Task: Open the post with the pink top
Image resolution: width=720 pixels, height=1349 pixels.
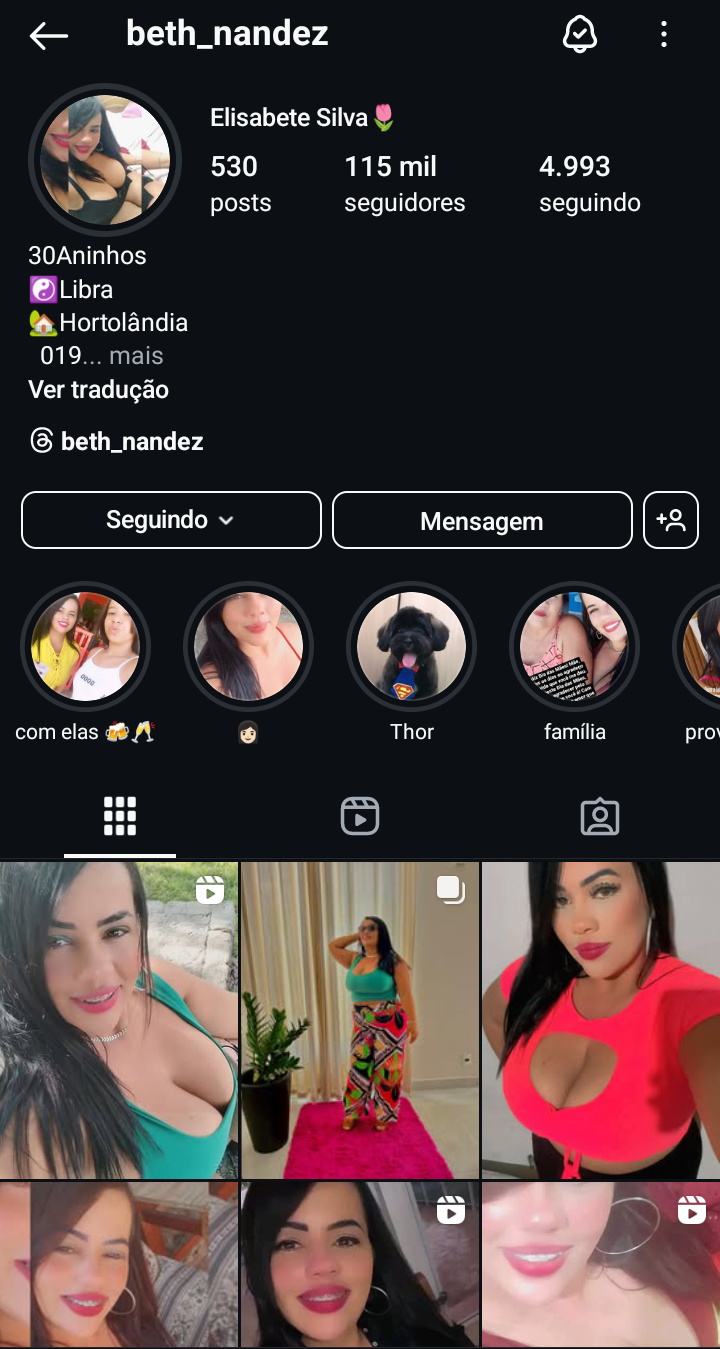Action: [601, 1020]
